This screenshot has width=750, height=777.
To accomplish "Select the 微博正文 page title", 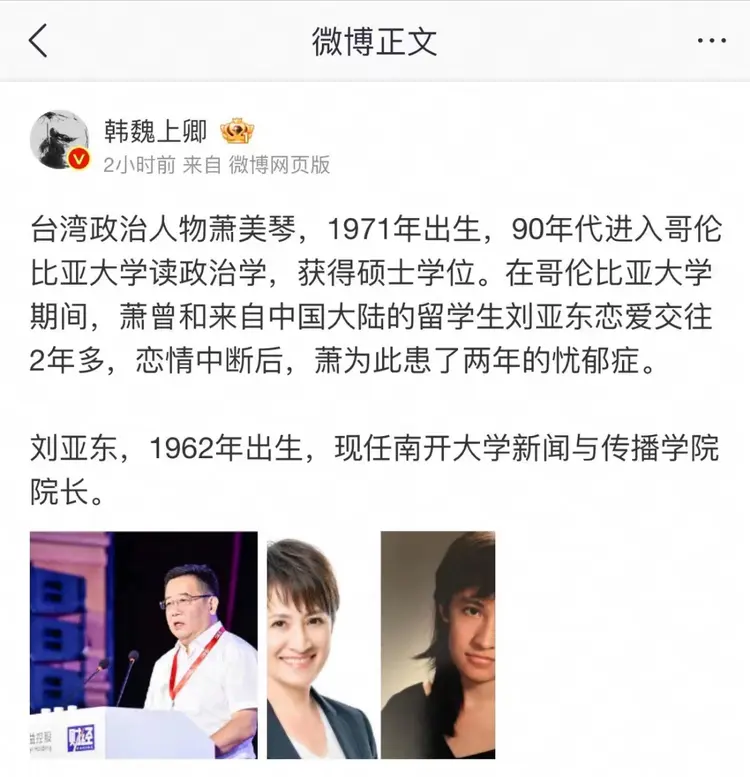I will [375, 38].
